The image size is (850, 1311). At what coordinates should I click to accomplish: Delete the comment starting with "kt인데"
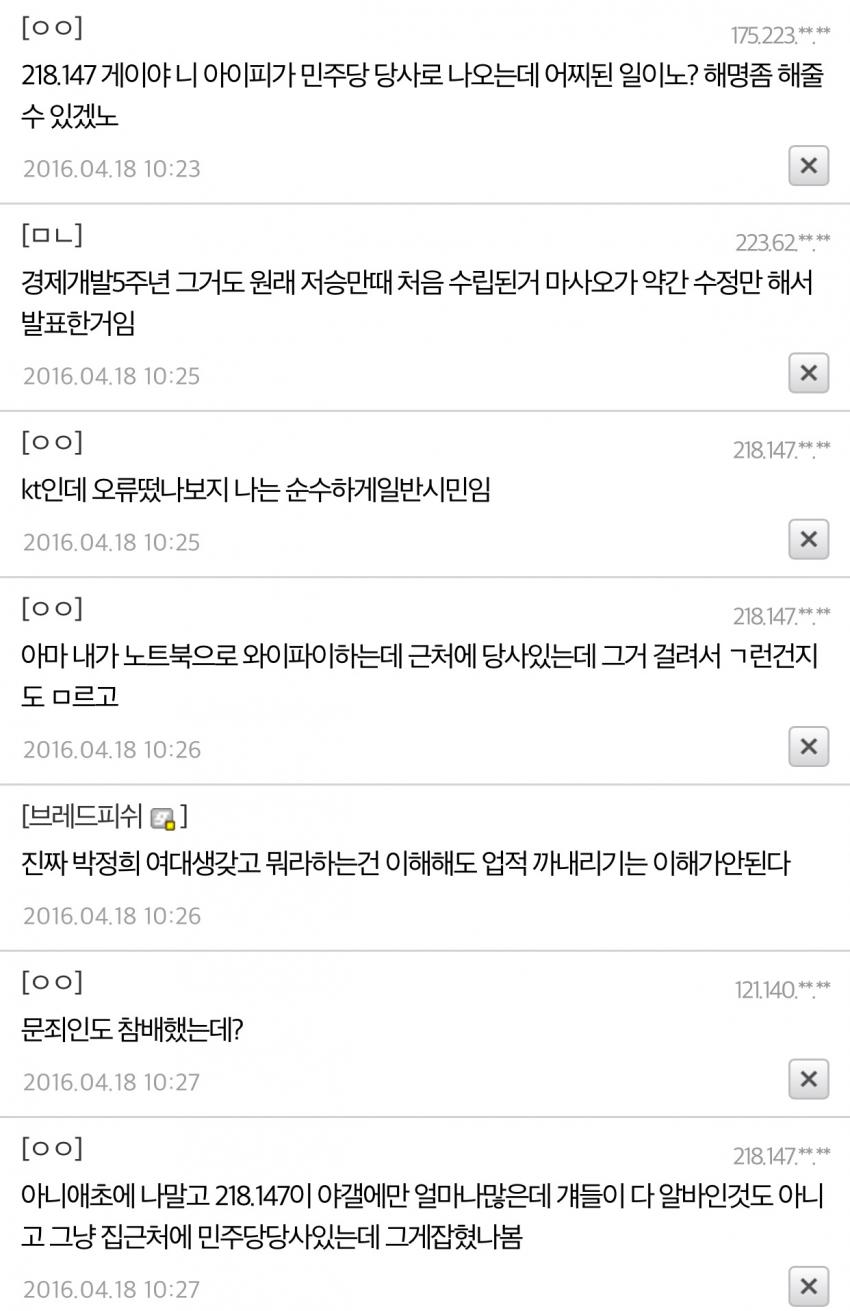pos(808,539)
